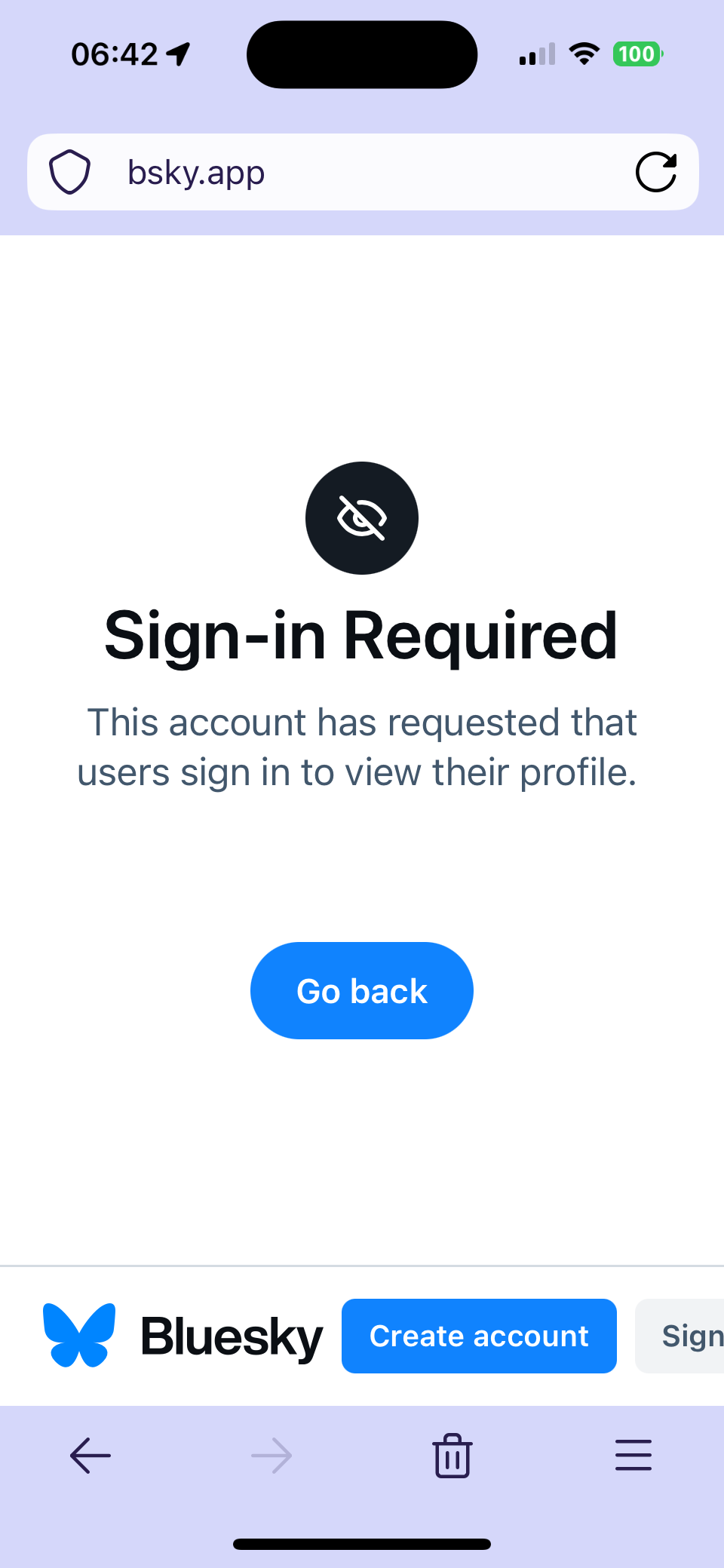Open the Sign in button
724x1568 pixels.
(680, 1336)
